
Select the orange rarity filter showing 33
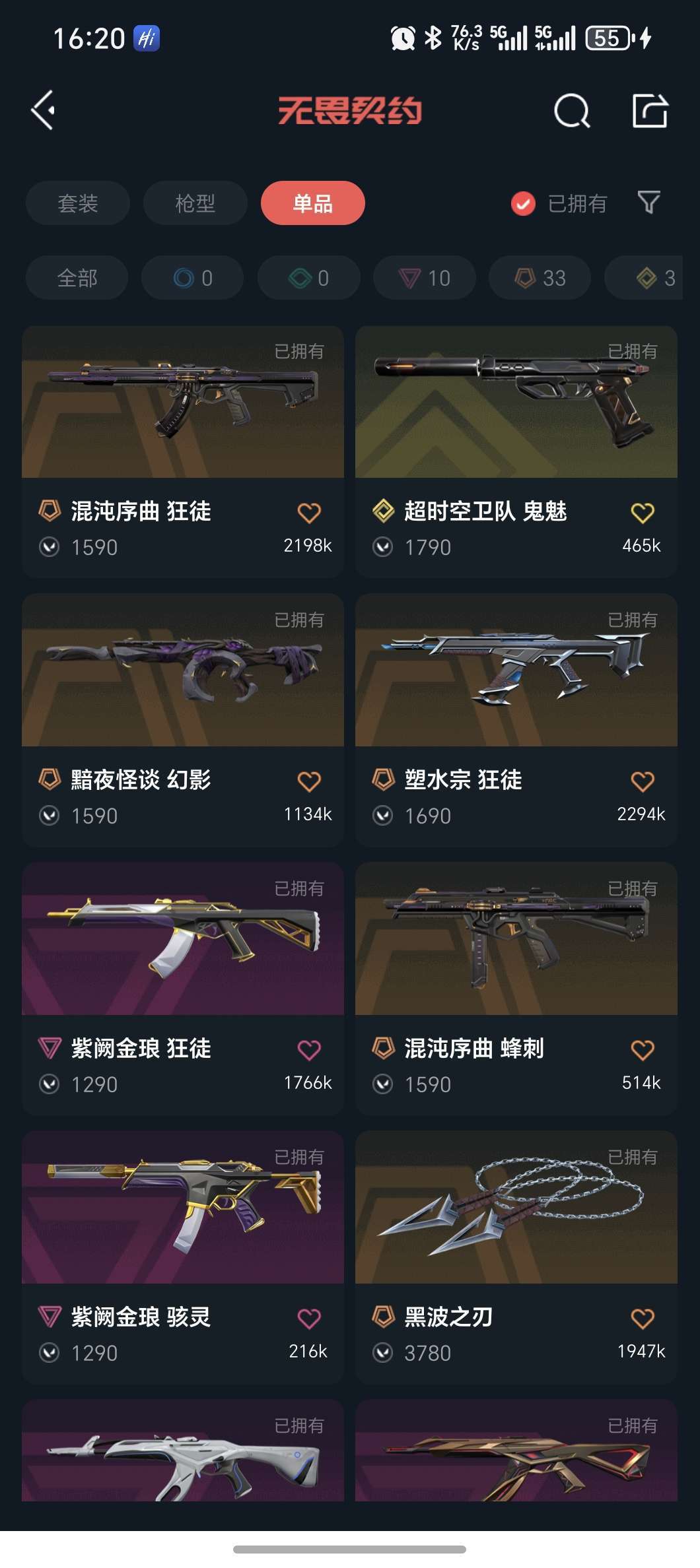[x=539, y=278]
